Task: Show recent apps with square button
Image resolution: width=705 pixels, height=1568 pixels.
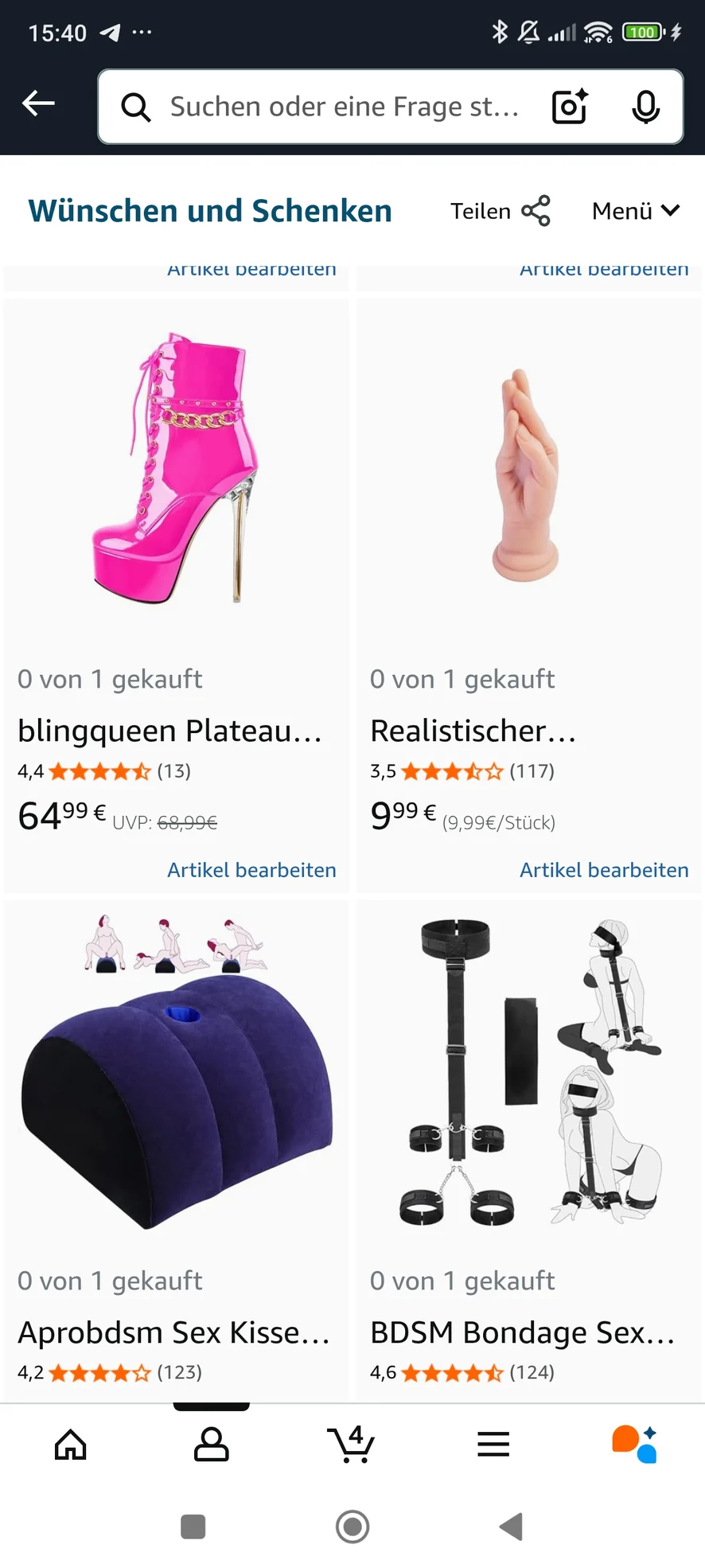Action: [x=193, y=1527]
